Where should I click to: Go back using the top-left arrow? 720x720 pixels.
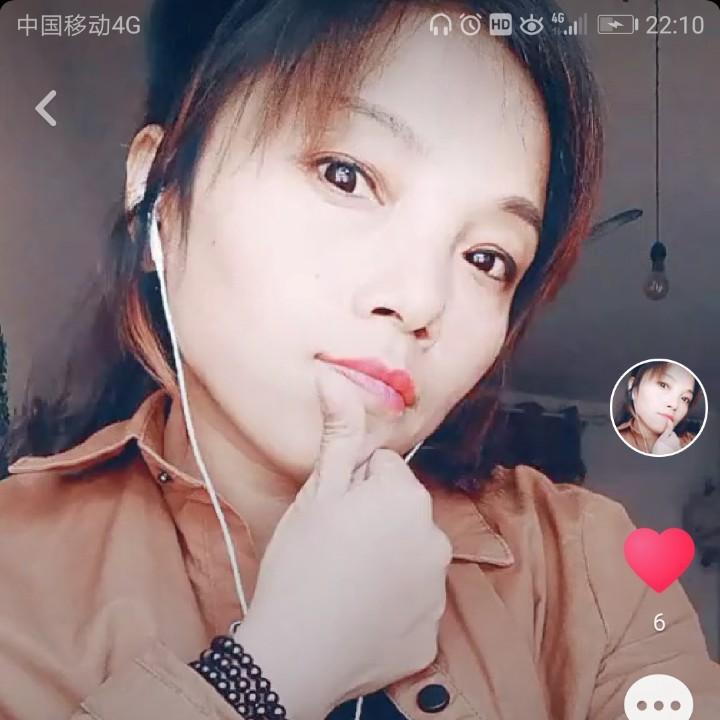tap(46, 108)
